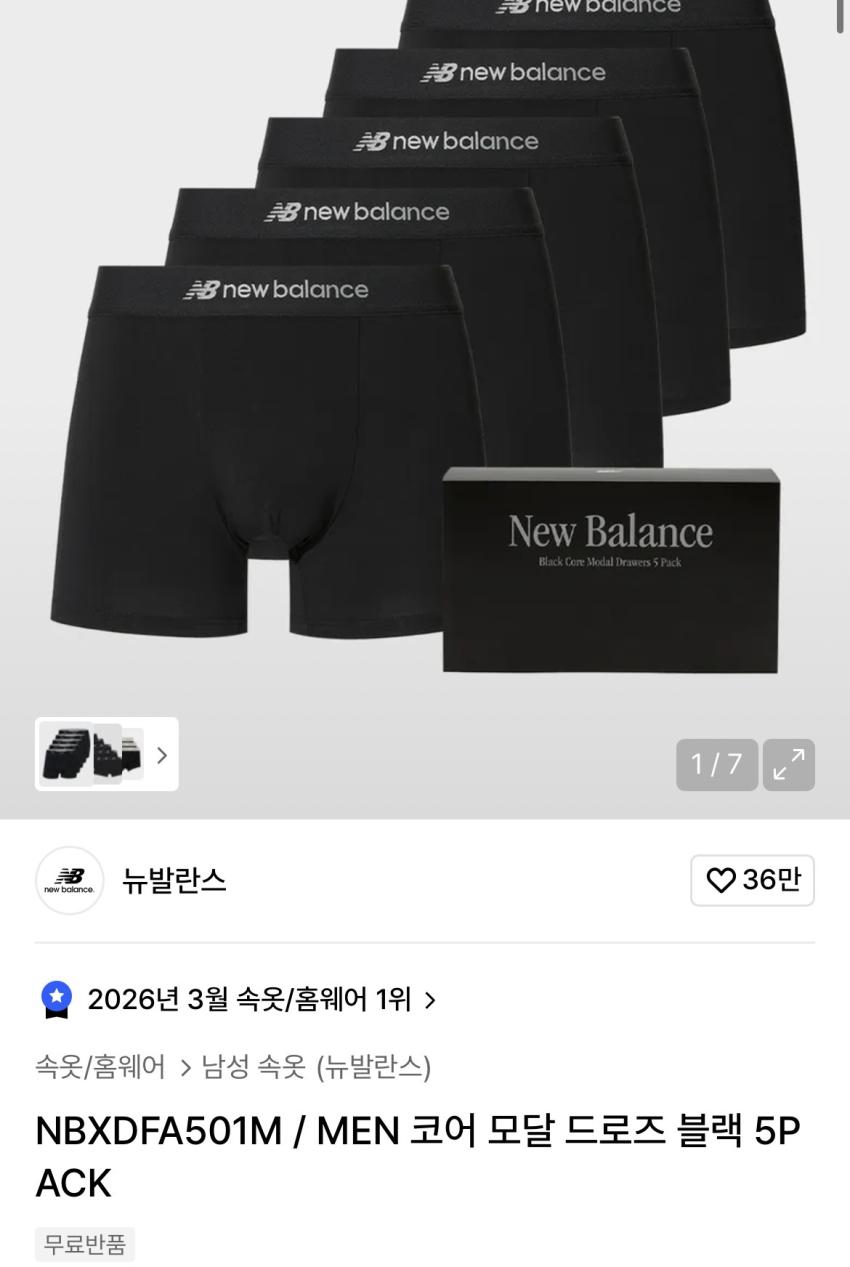Expand the product image to fullscreen
This screenshot has width=850, height=1267.
788,765
